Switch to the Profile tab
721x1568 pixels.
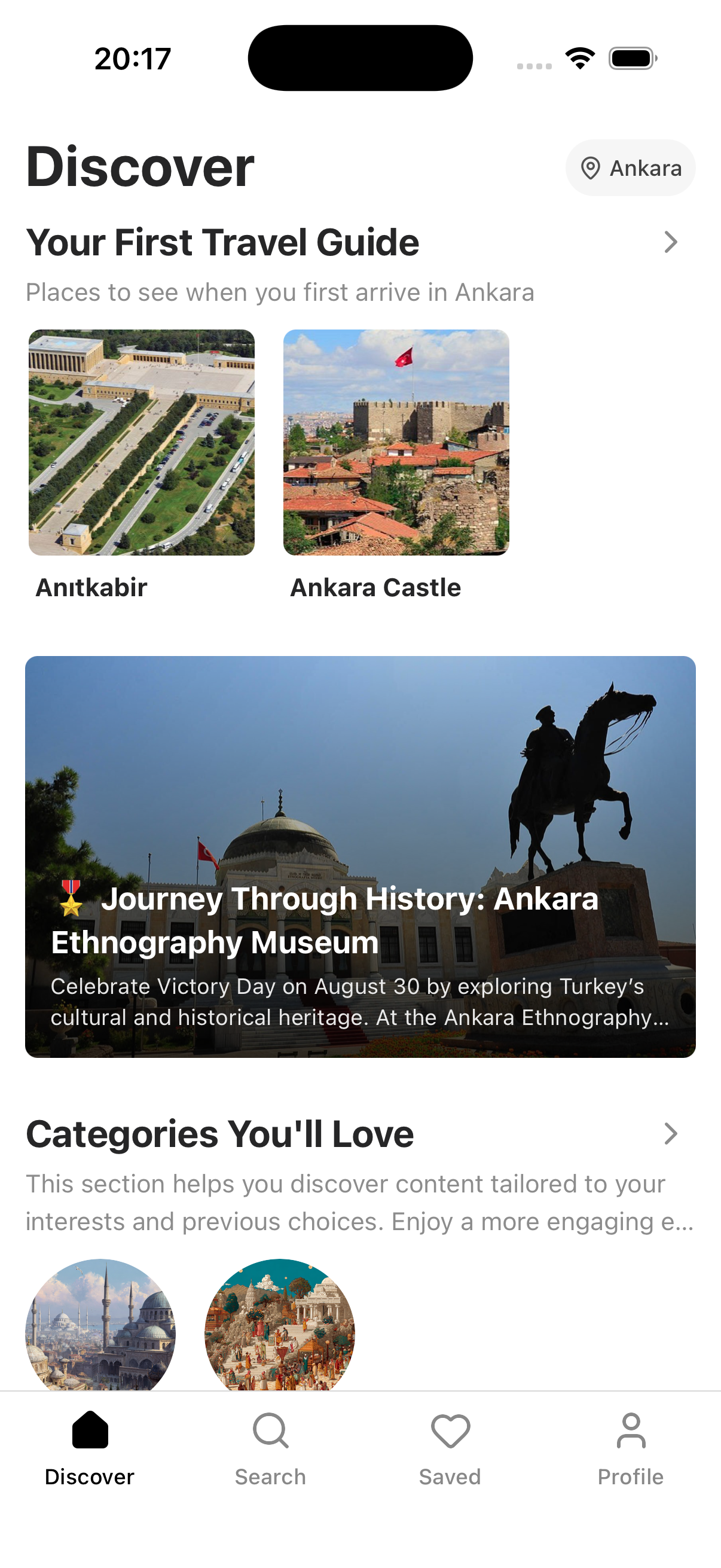pyautogui.click(x=630, y=1447)
